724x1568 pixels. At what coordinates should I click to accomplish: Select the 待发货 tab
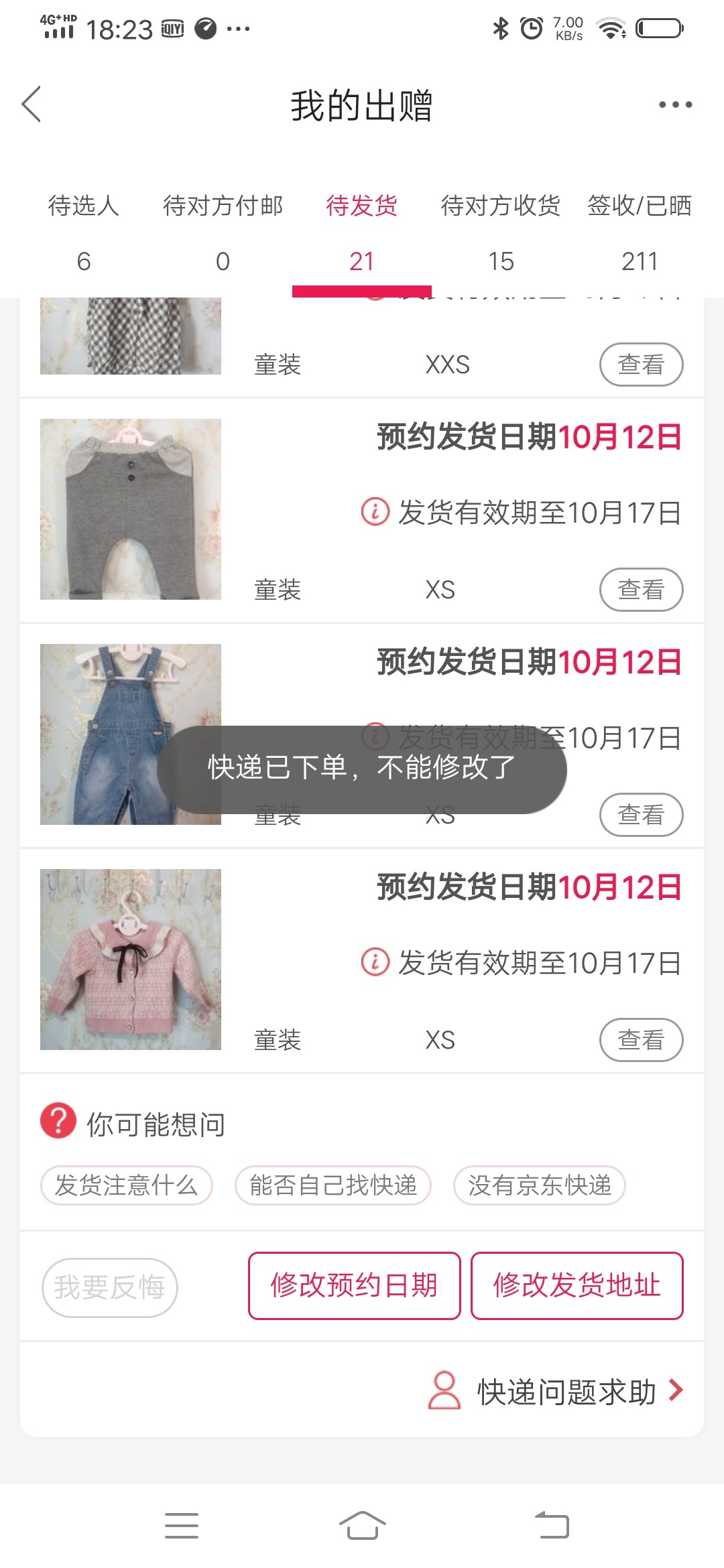(x=361, y=231)
